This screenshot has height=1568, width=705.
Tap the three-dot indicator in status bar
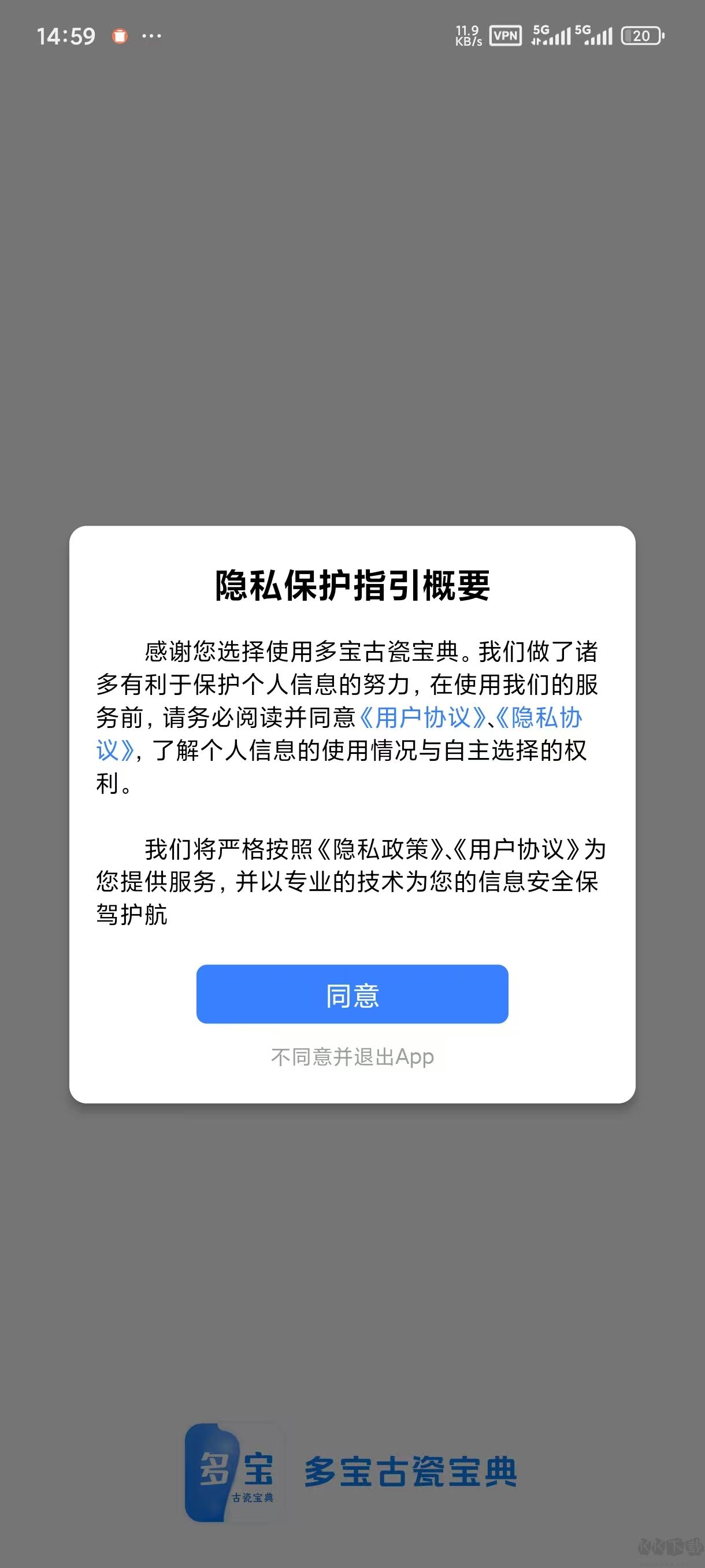pos(151,38)
